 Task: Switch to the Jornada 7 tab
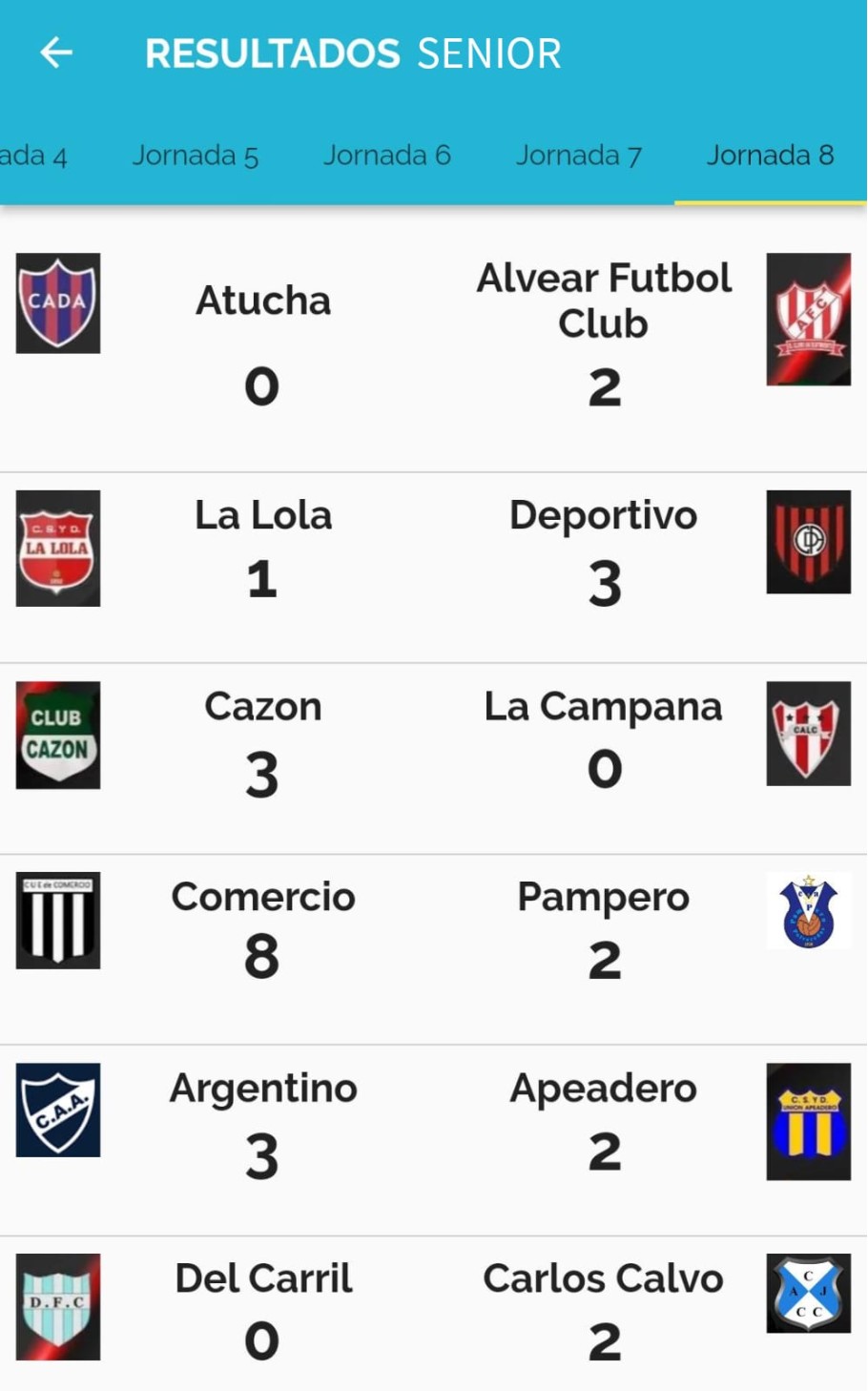tap(578, 156)
